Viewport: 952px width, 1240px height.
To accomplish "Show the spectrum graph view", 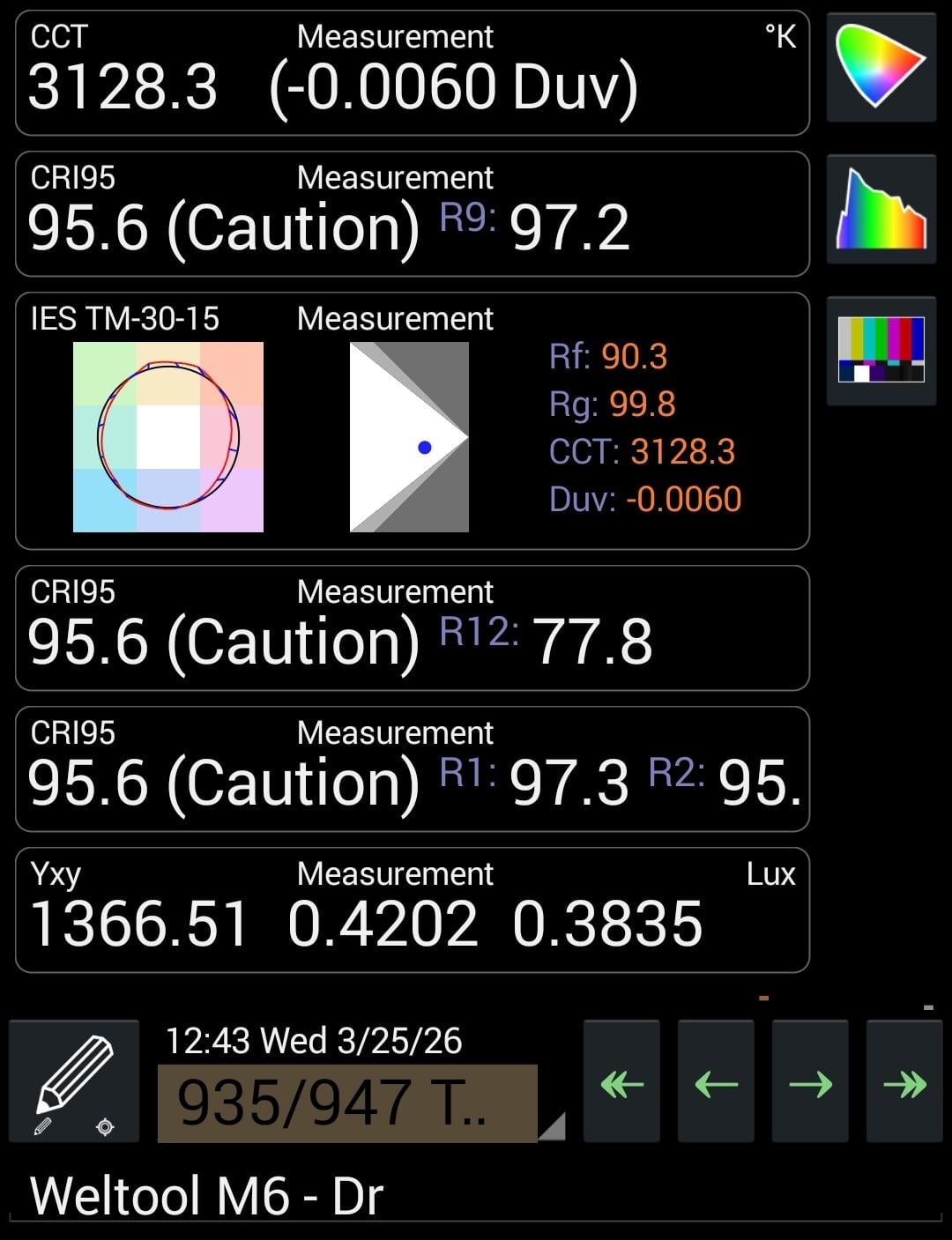I will pyautogui.click(x=881, y=209).
